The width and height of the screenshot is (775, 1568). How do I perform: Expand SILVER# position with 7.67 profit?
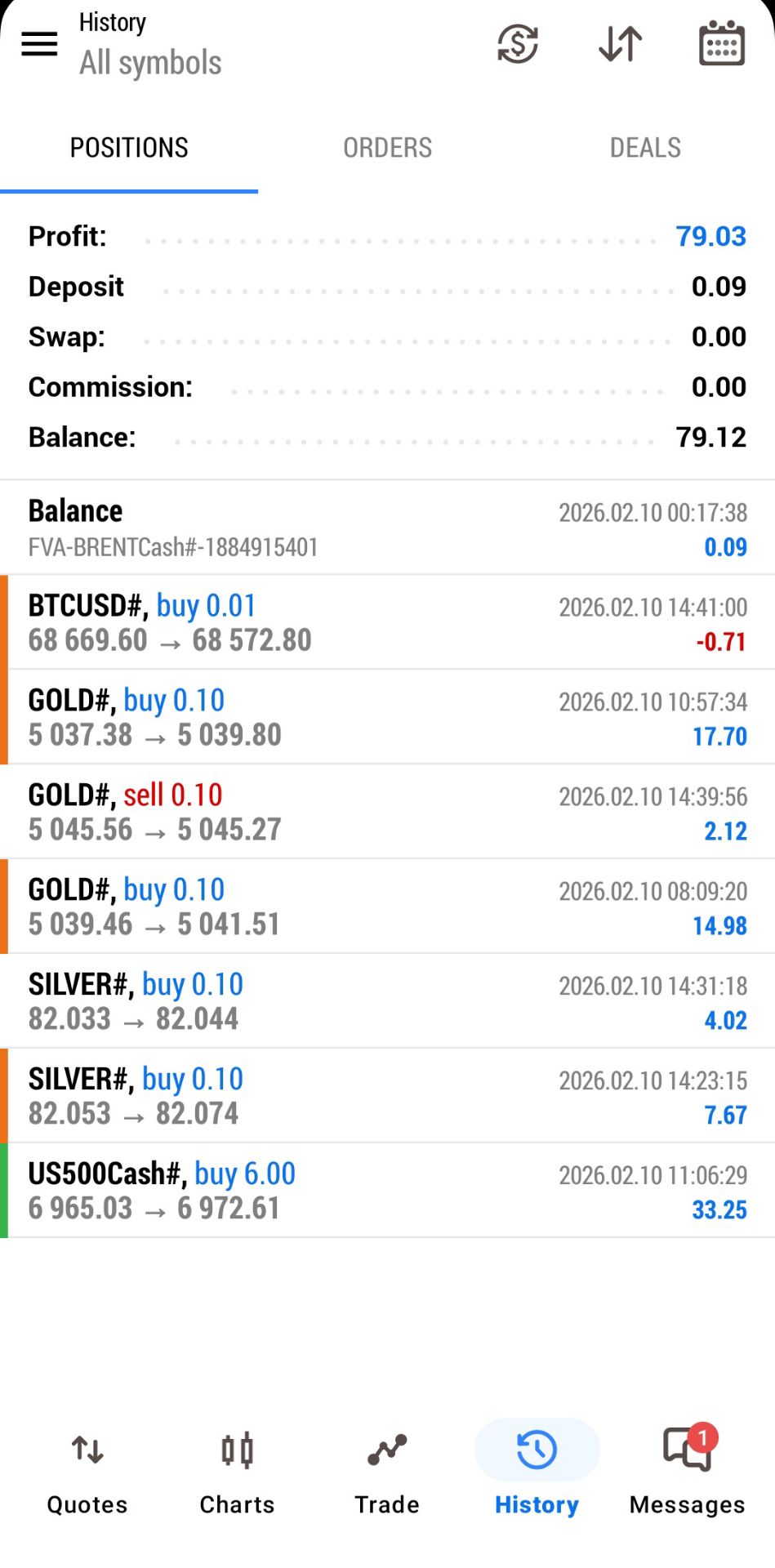[x=387, y=1096]
